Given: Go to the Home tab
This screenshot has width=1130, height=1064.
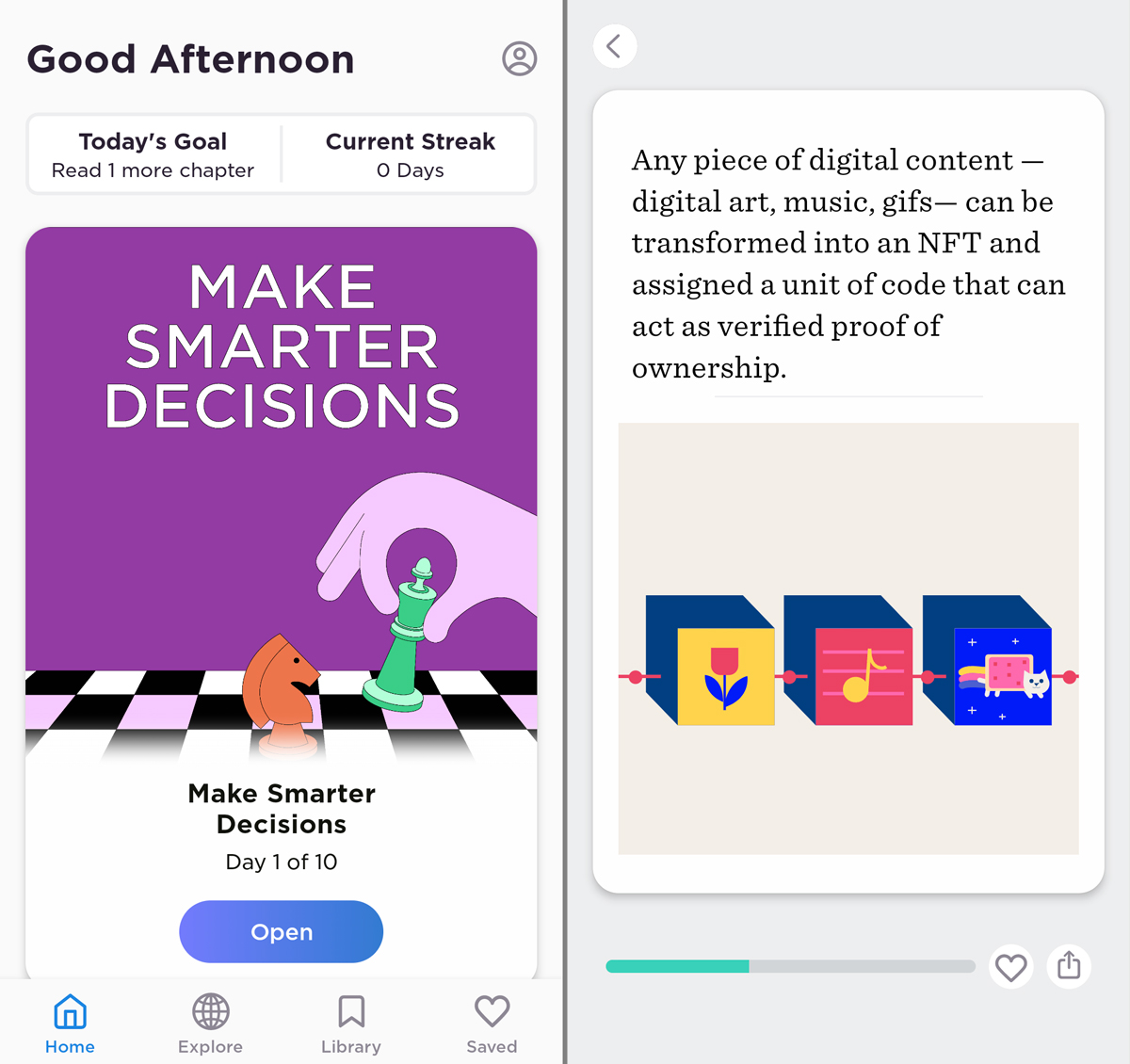Looking at the screenshot, I should click(x=70, y=1024).
